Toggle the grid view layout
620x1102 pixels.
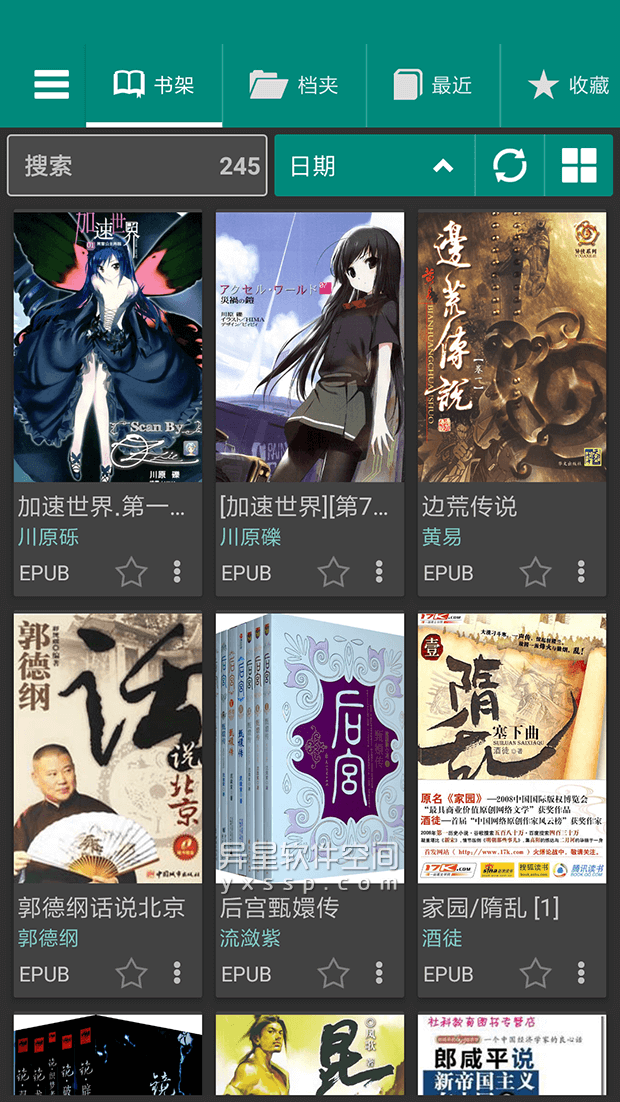579,165
